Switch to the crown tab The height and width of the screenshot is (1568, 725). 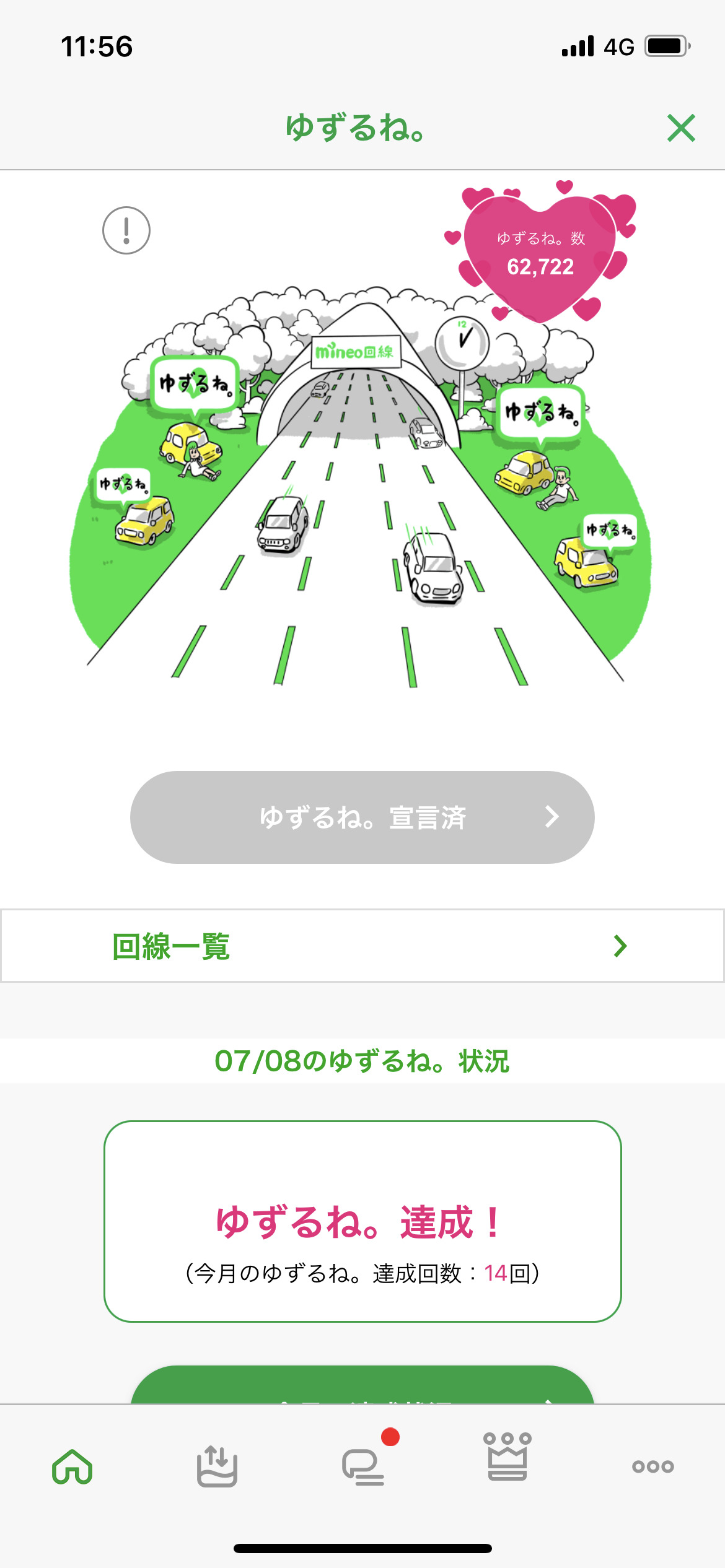(x=507, y=1458)
